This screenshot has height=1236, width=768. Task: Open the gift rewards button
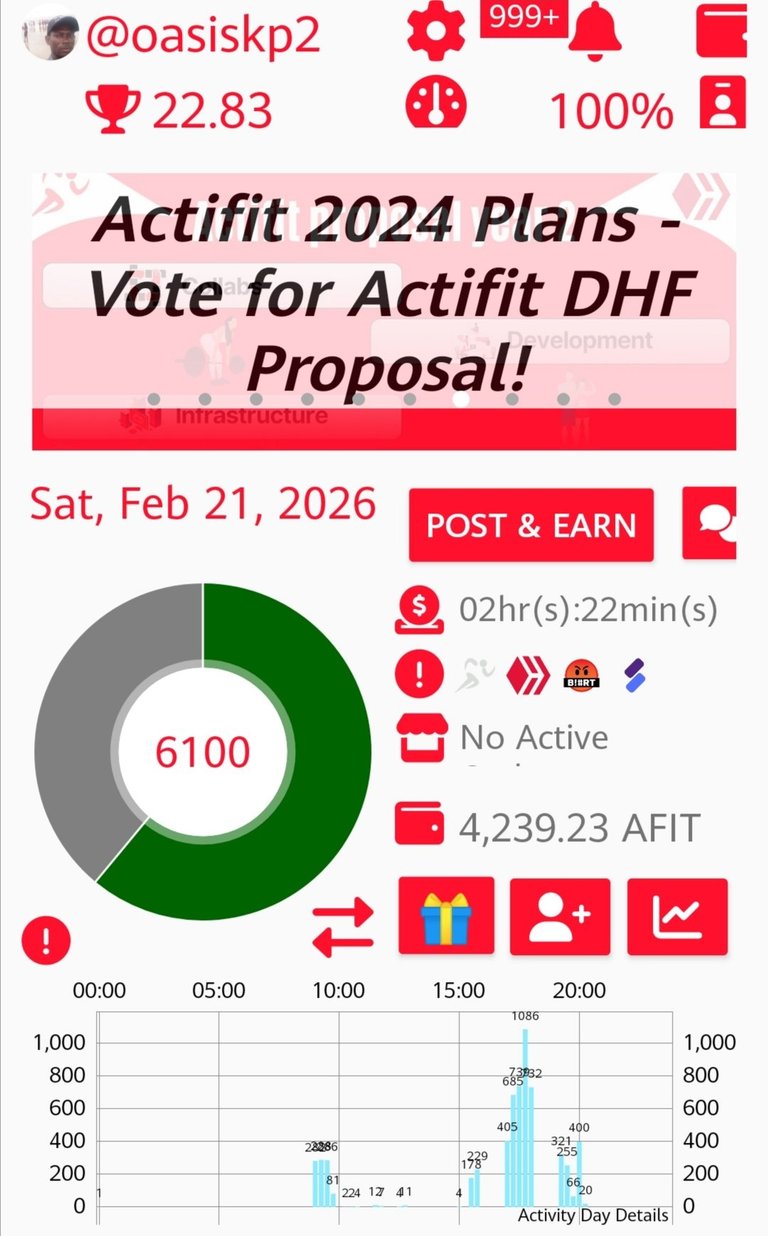click(x=446, y=916)
